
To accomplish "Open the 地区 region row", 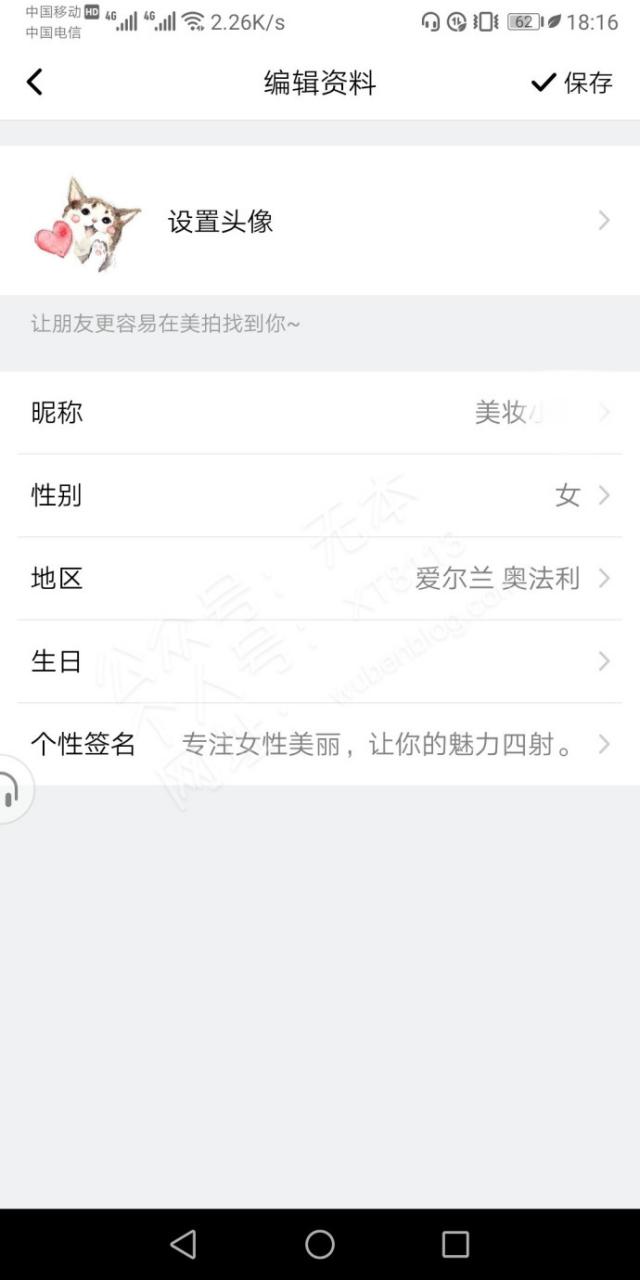I will (x=320, y=578).
